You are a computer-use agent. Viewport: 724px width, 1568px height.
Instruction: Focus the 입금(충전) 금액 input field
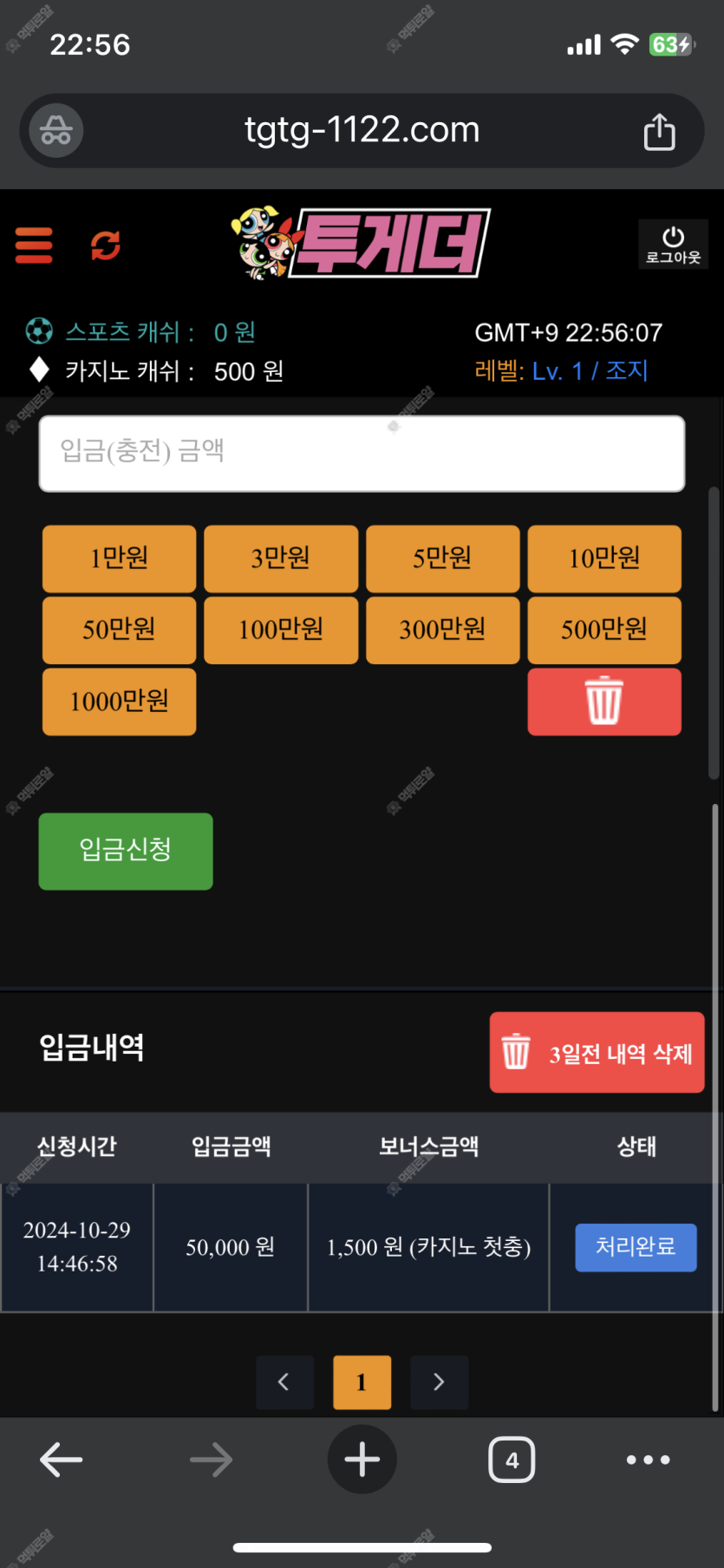coord(362,454)
